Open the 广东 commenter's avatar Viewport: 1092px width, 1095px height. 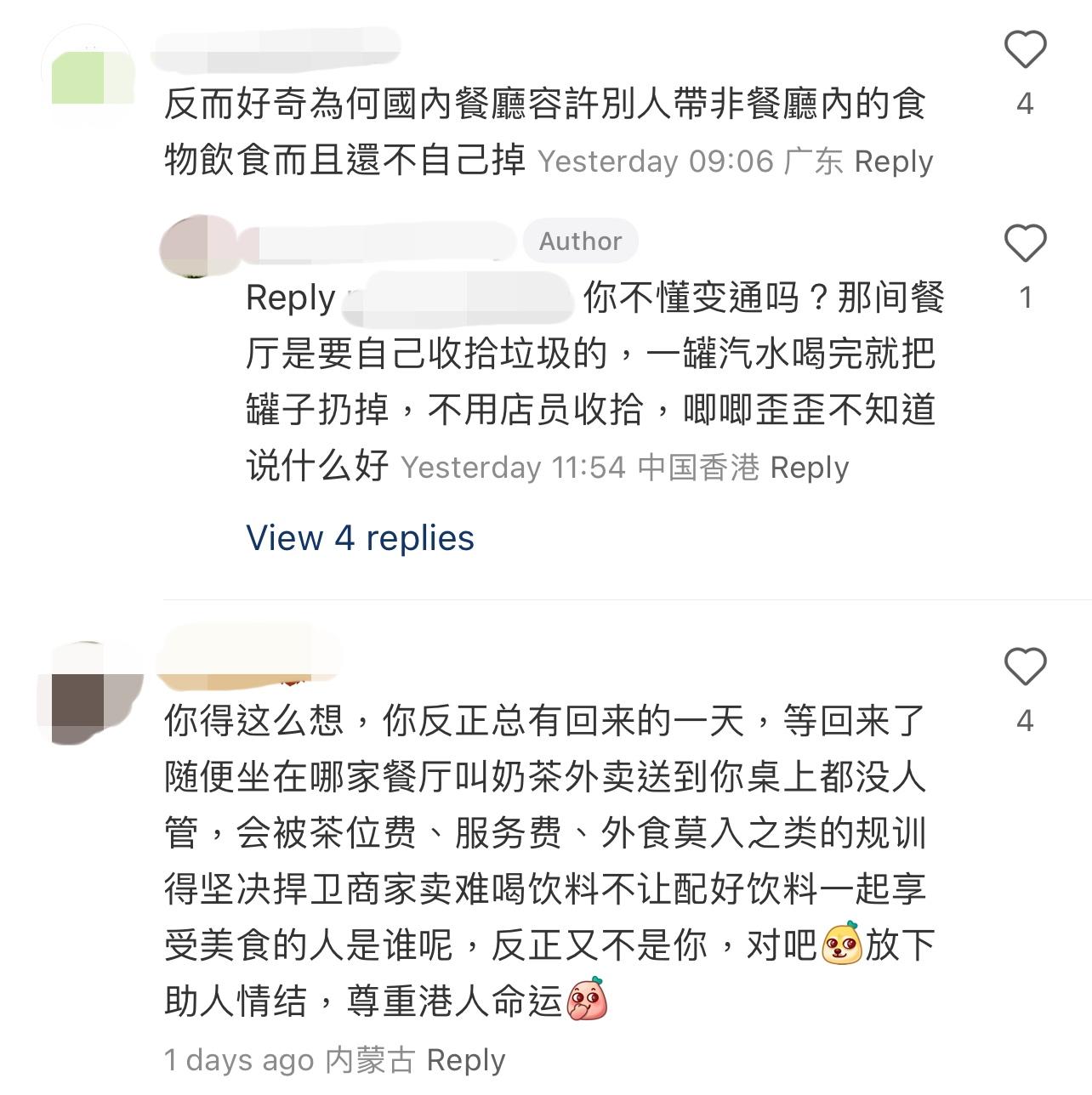coord(92,77)
